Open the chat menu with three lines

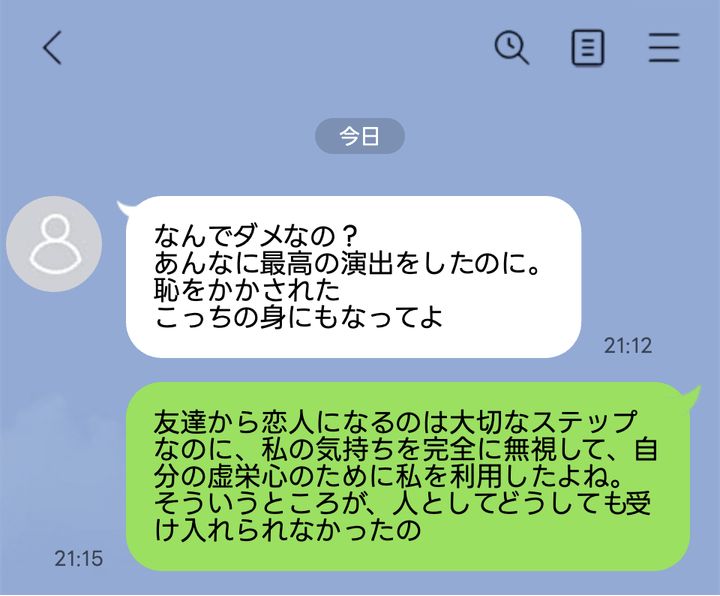[664, 47]
